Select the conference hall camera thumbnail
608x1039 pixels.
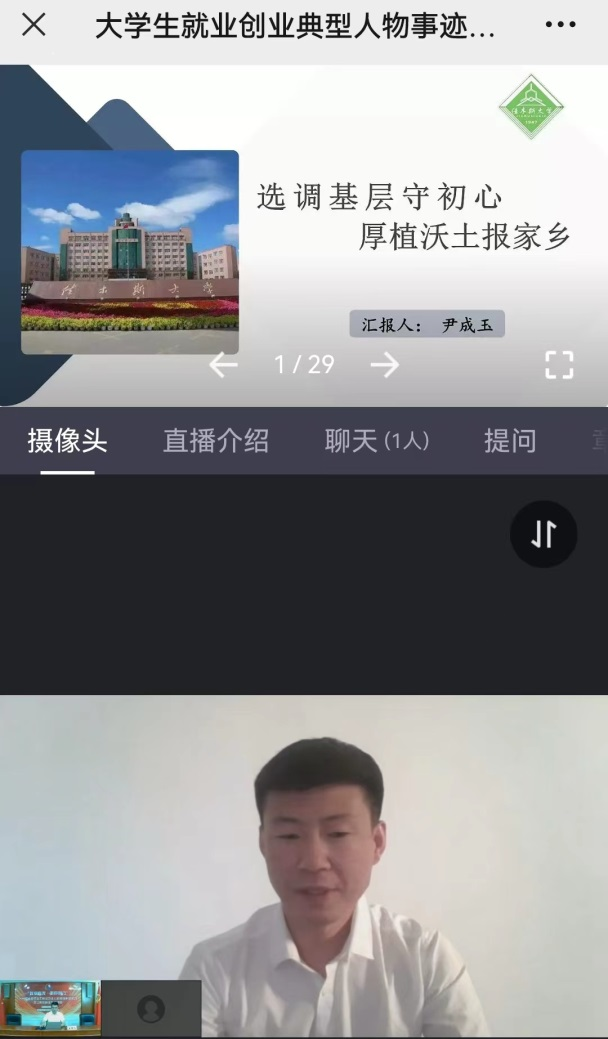tap(50, 1008)
